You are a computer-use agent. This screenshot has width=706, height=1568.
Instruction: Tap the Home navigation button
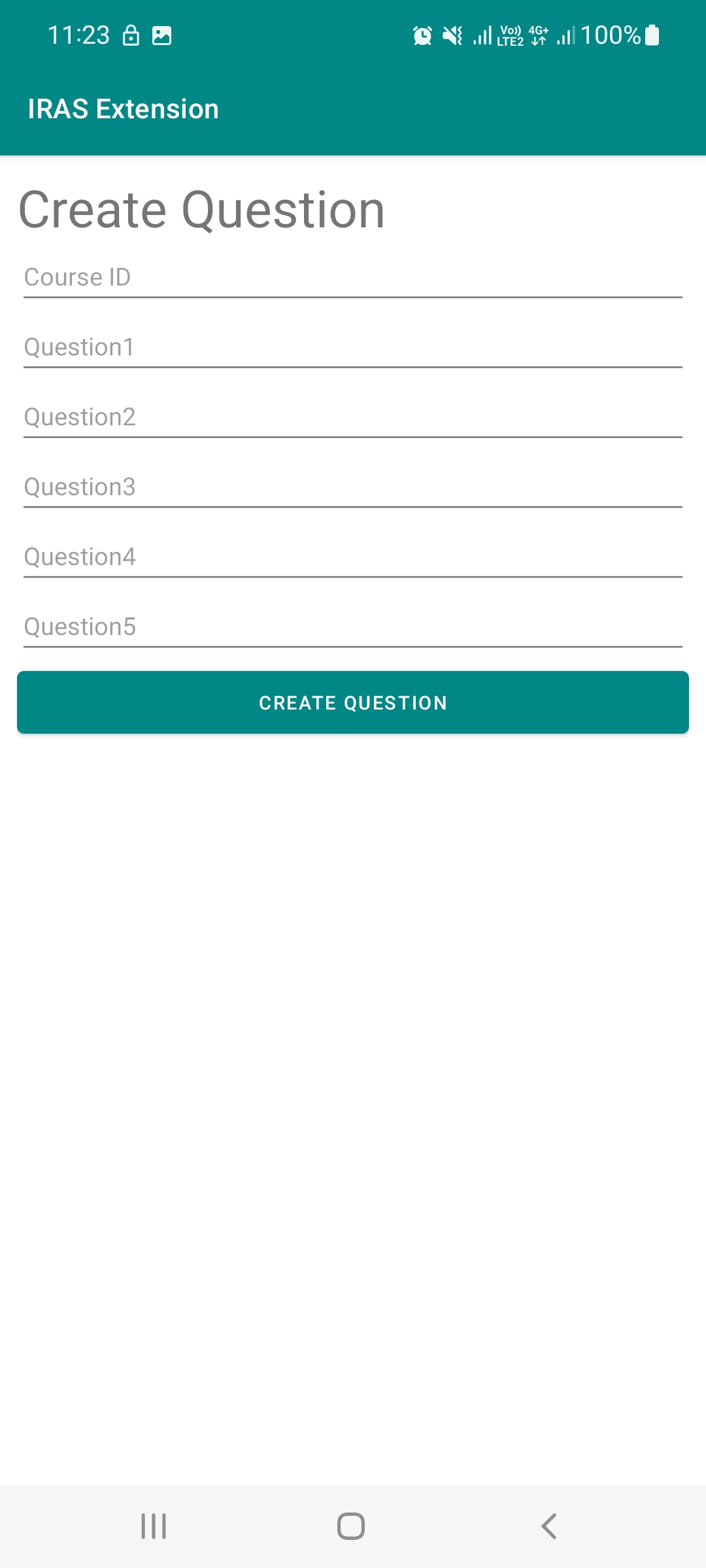click(351, 1526)
